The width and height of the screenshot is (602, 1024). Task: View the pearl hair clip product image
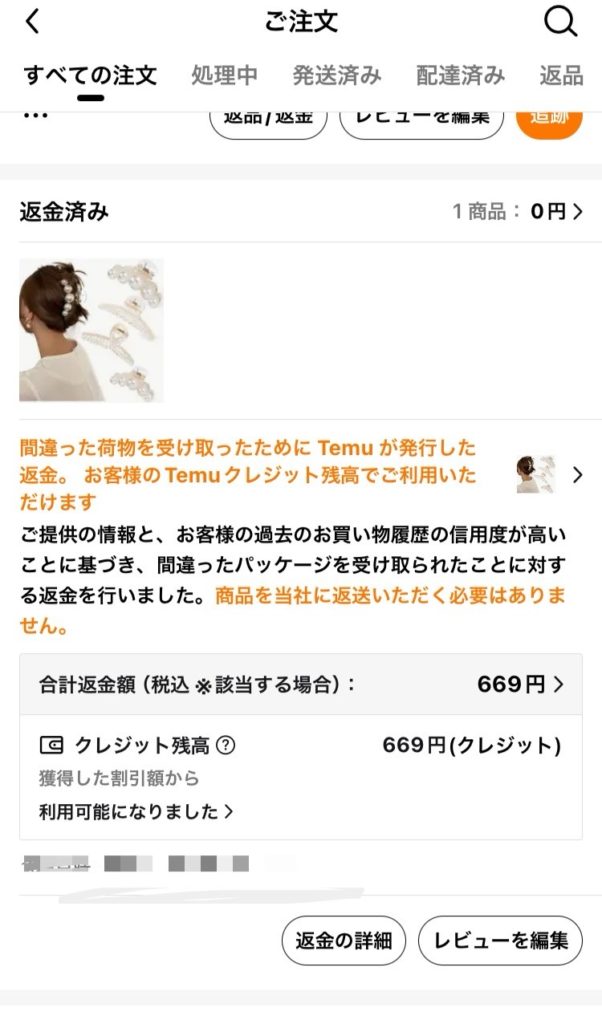pyautogui.click(x=91, y=330)
